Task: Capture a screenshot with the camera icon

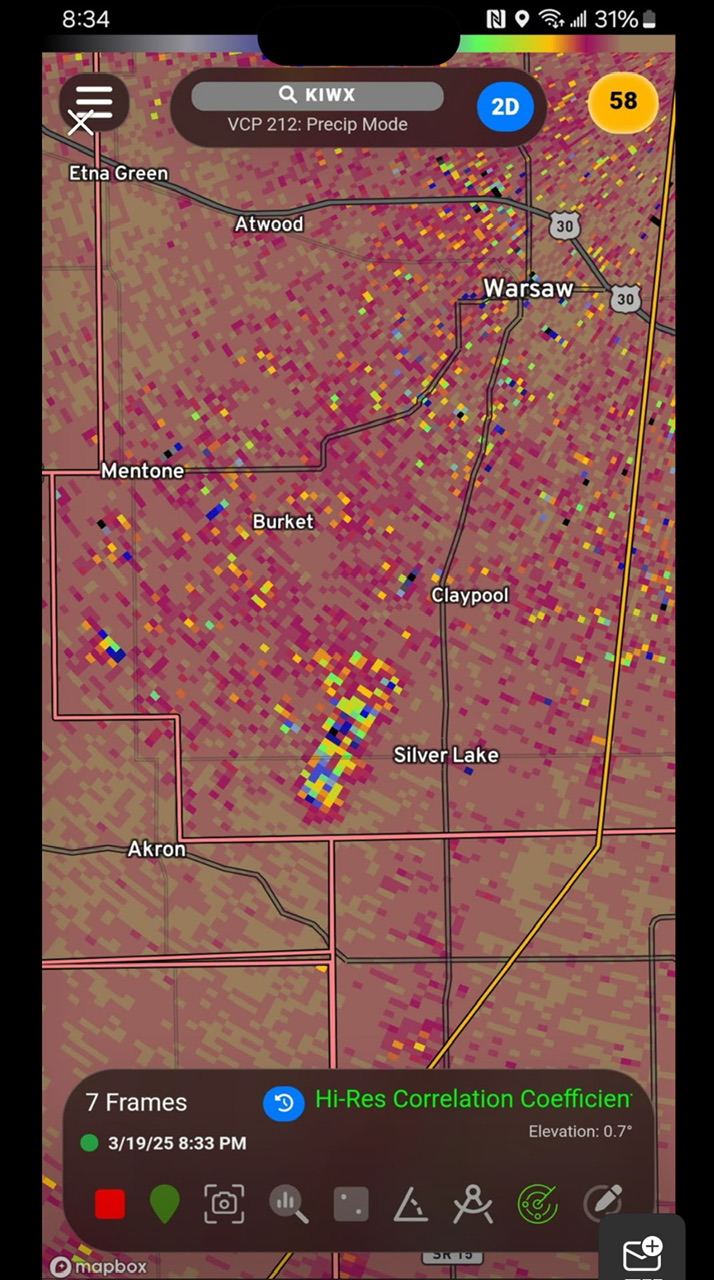Action: coord(224,1204)
